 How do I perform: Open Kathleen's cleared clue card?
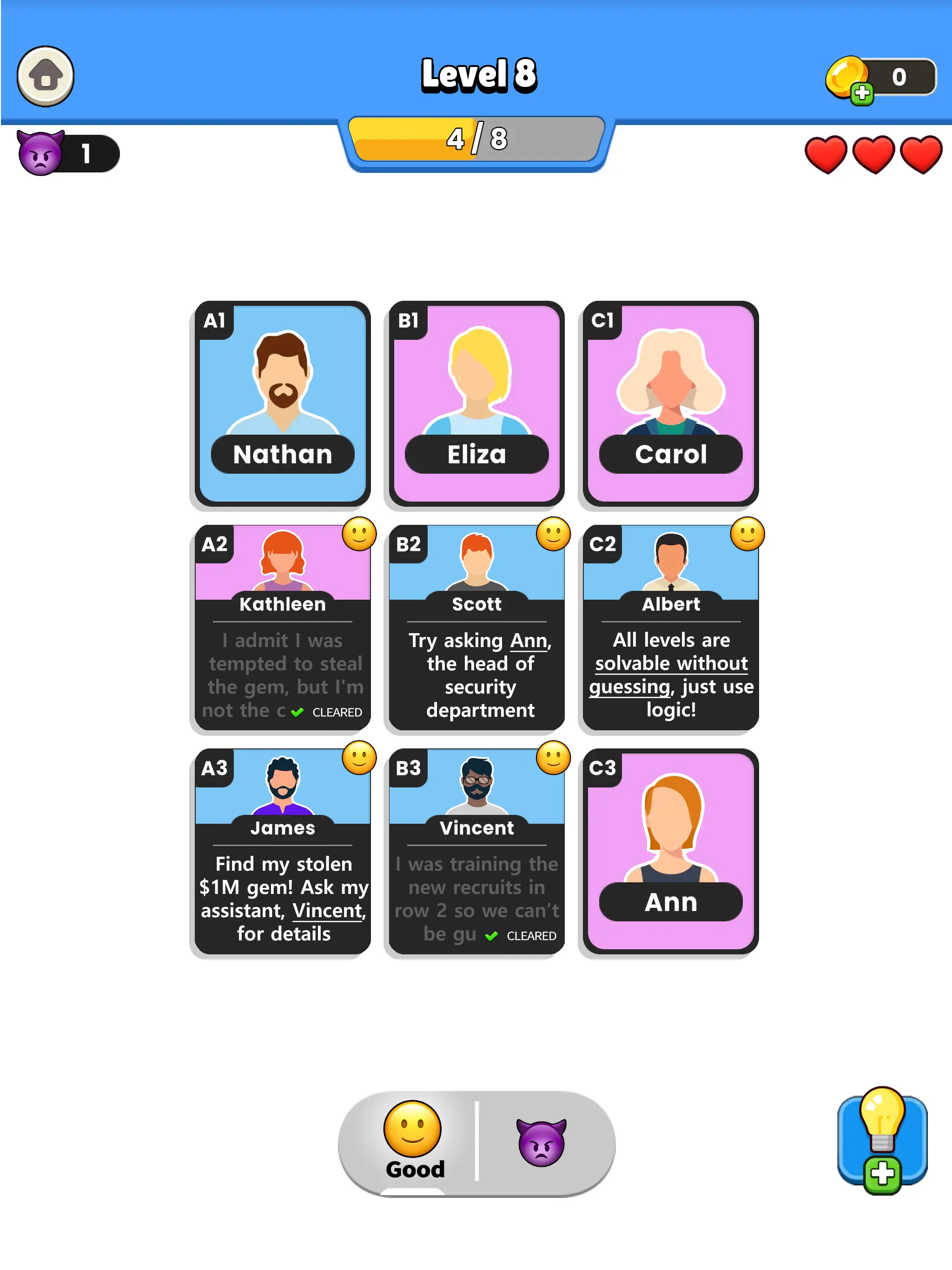283,628
